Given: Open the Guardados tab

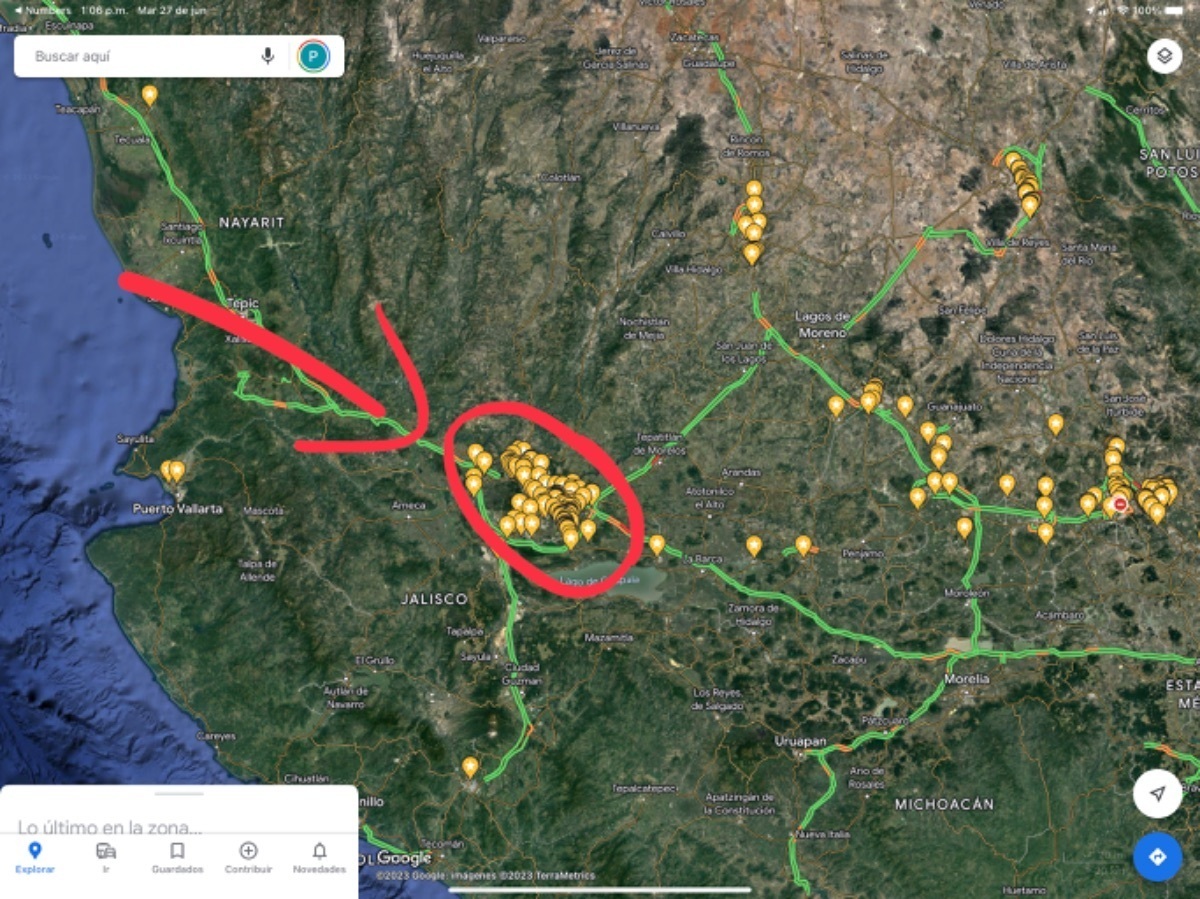Looking at the screenshot, I should 177,857.
